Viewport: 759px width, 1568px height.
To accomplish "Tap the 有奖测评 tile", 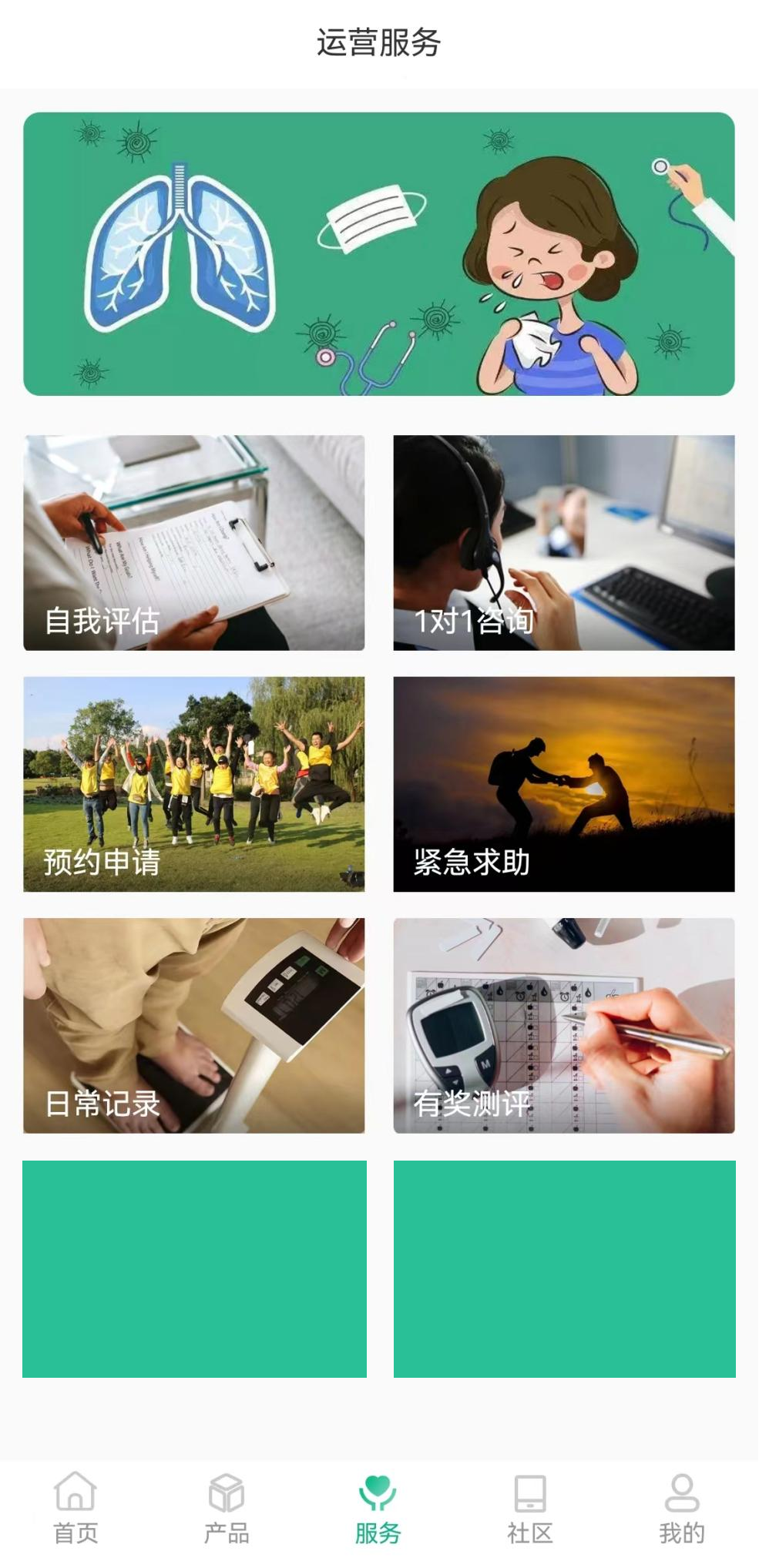I will [563, 1024].
